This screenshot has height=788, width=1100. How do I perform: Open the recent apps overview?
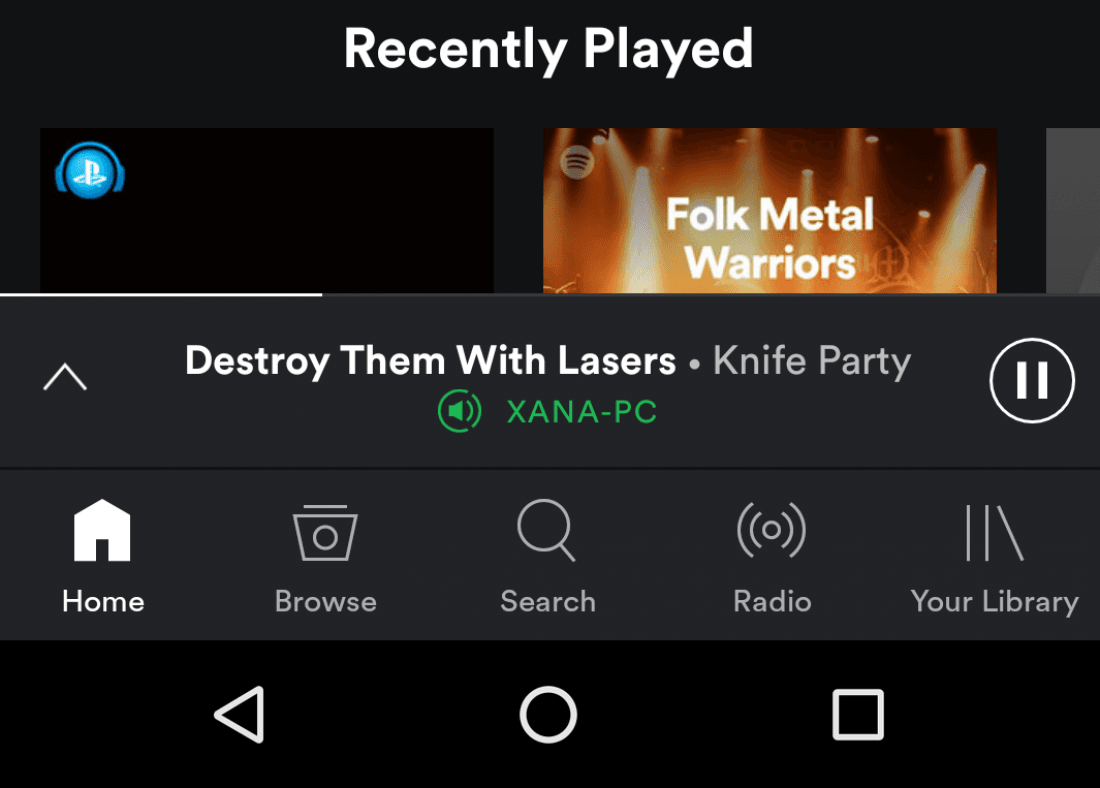(858, 714)
